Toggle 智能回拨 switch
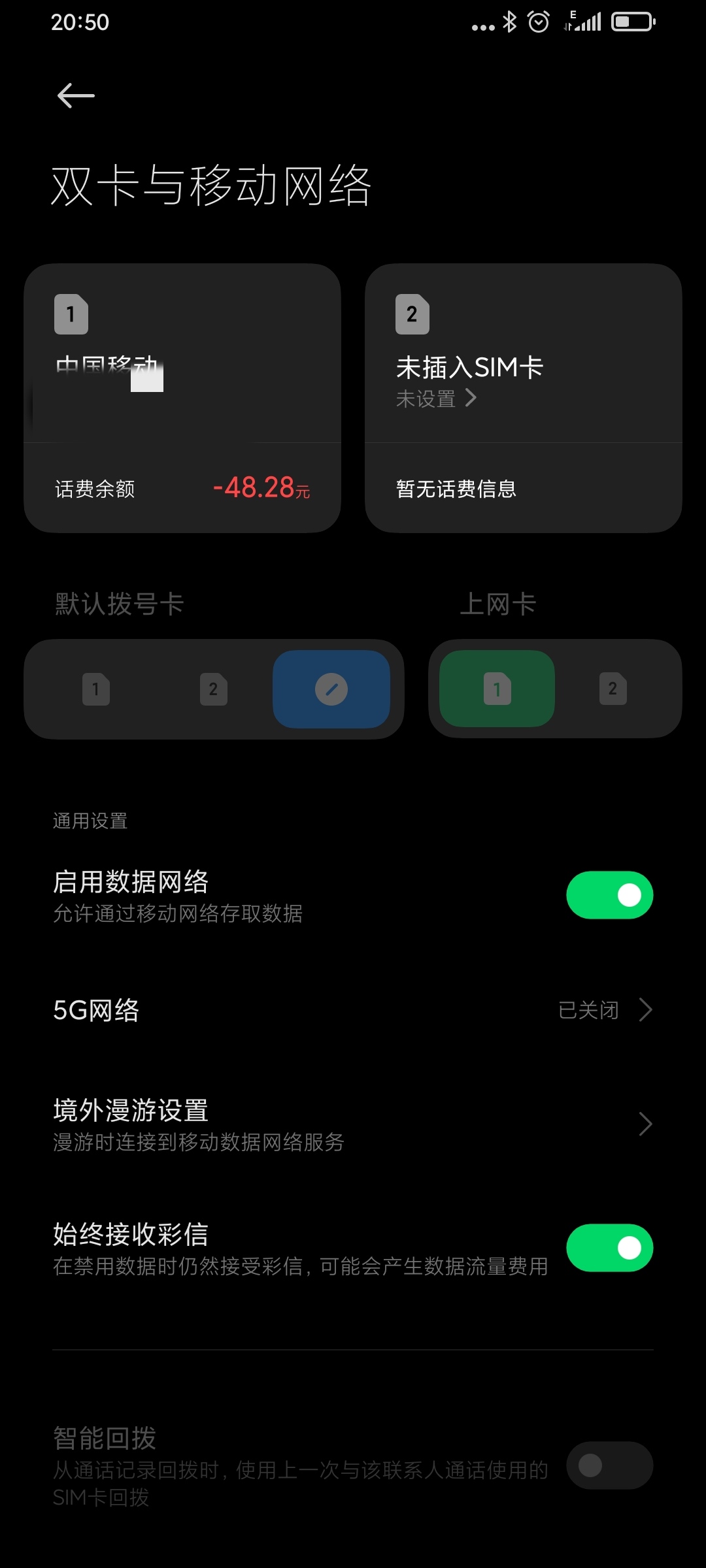This screenshot has width=706, height=1568. (x=609, y=1465)
